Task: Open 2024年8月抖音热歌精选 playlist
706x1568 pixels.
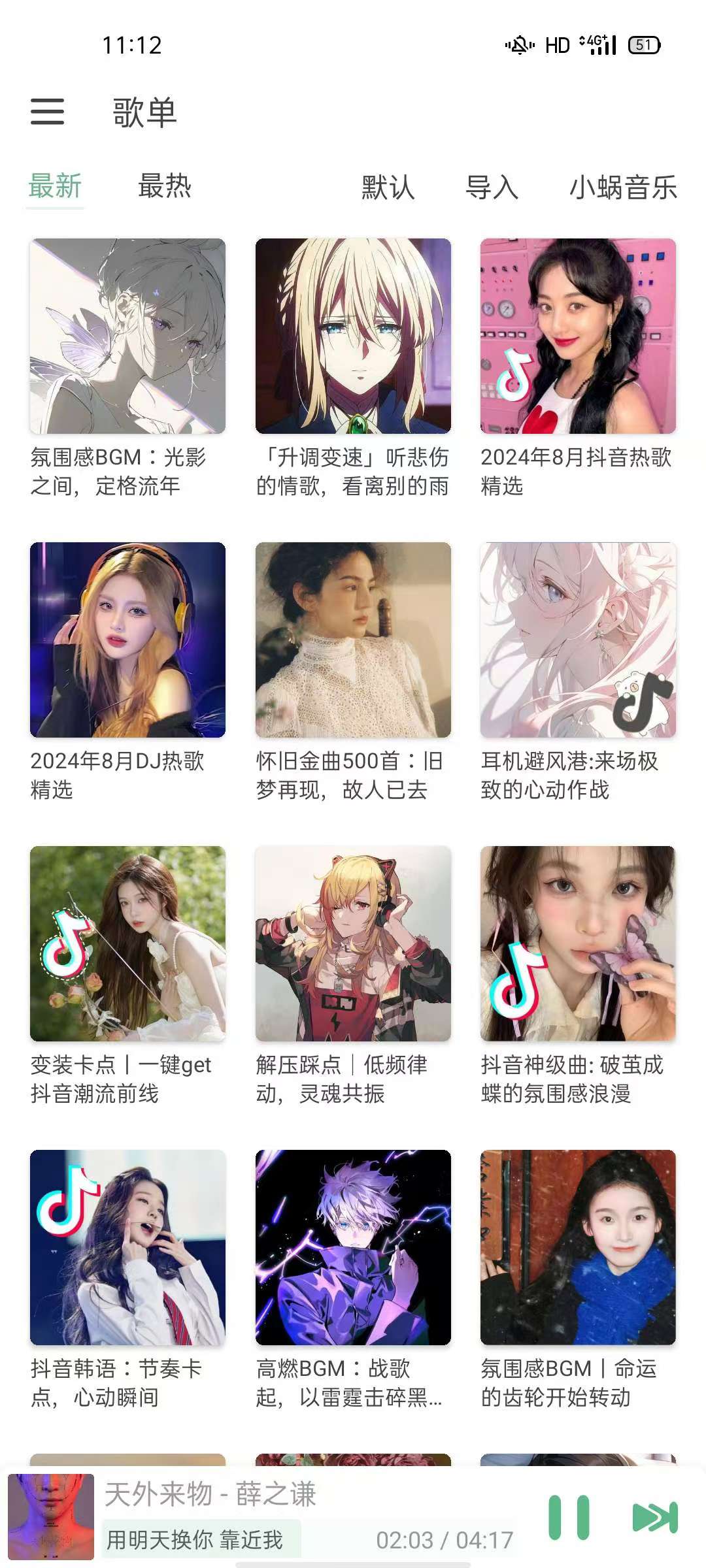Action: pos(578,336)
